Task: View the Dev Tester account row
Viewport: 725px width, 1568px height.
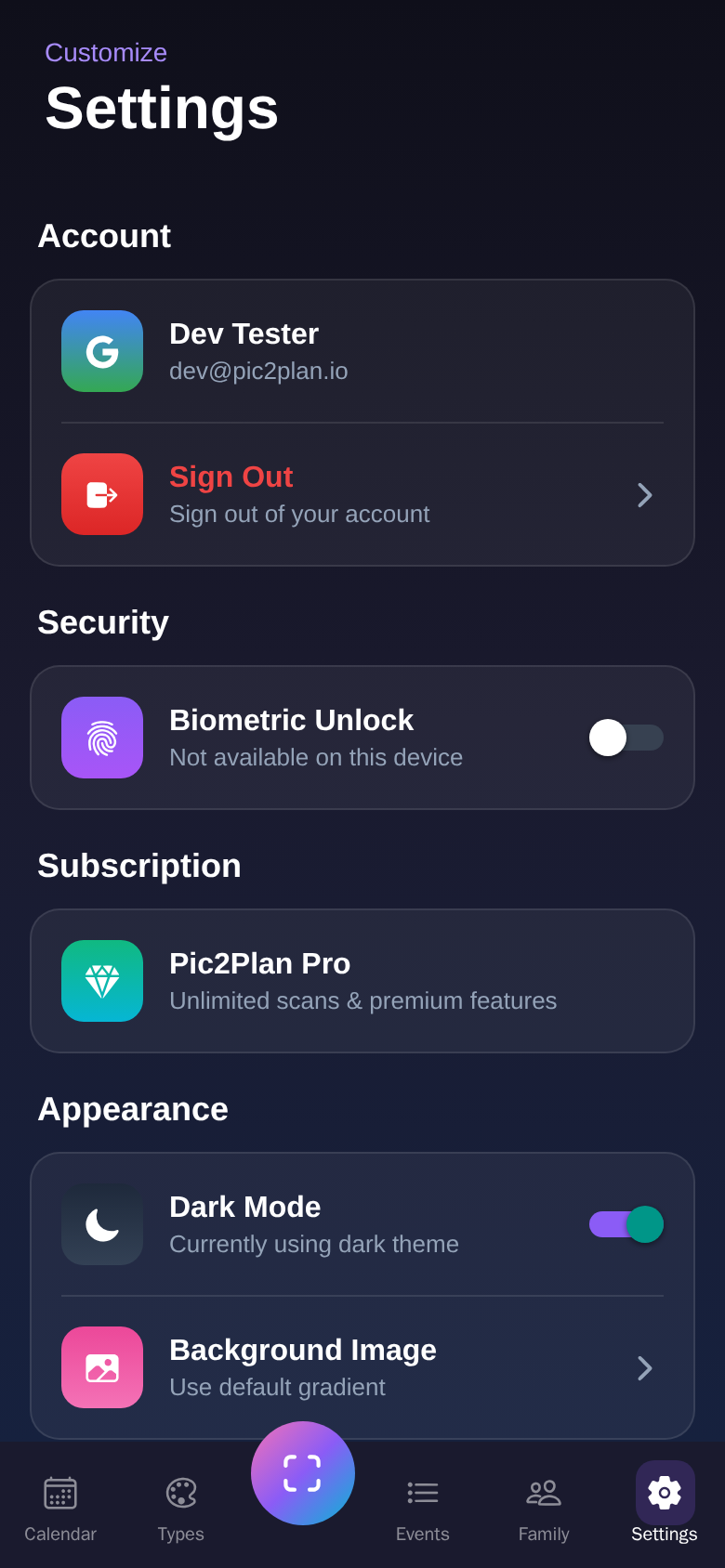Action: point(362,351)
